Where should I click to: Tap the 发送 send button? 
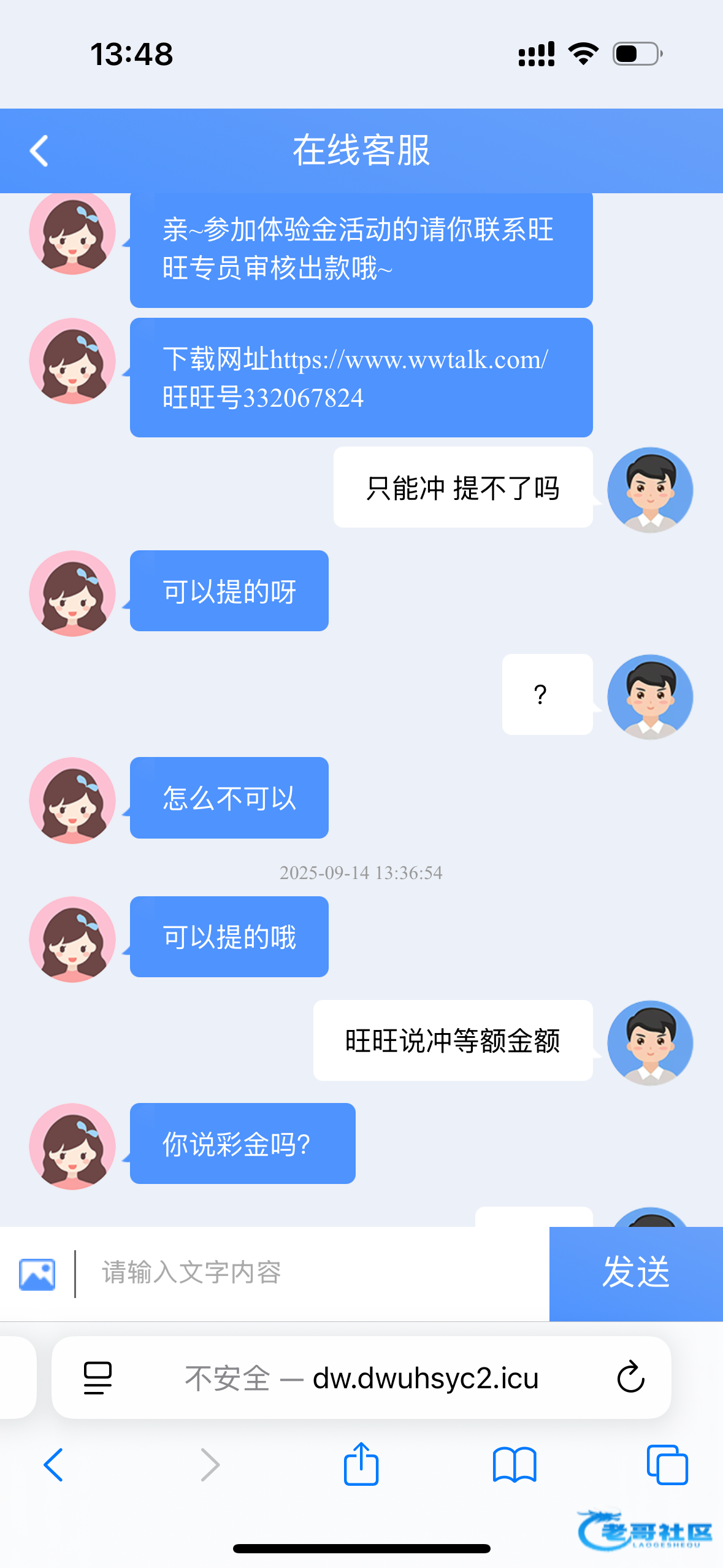tap(635, 1273)
